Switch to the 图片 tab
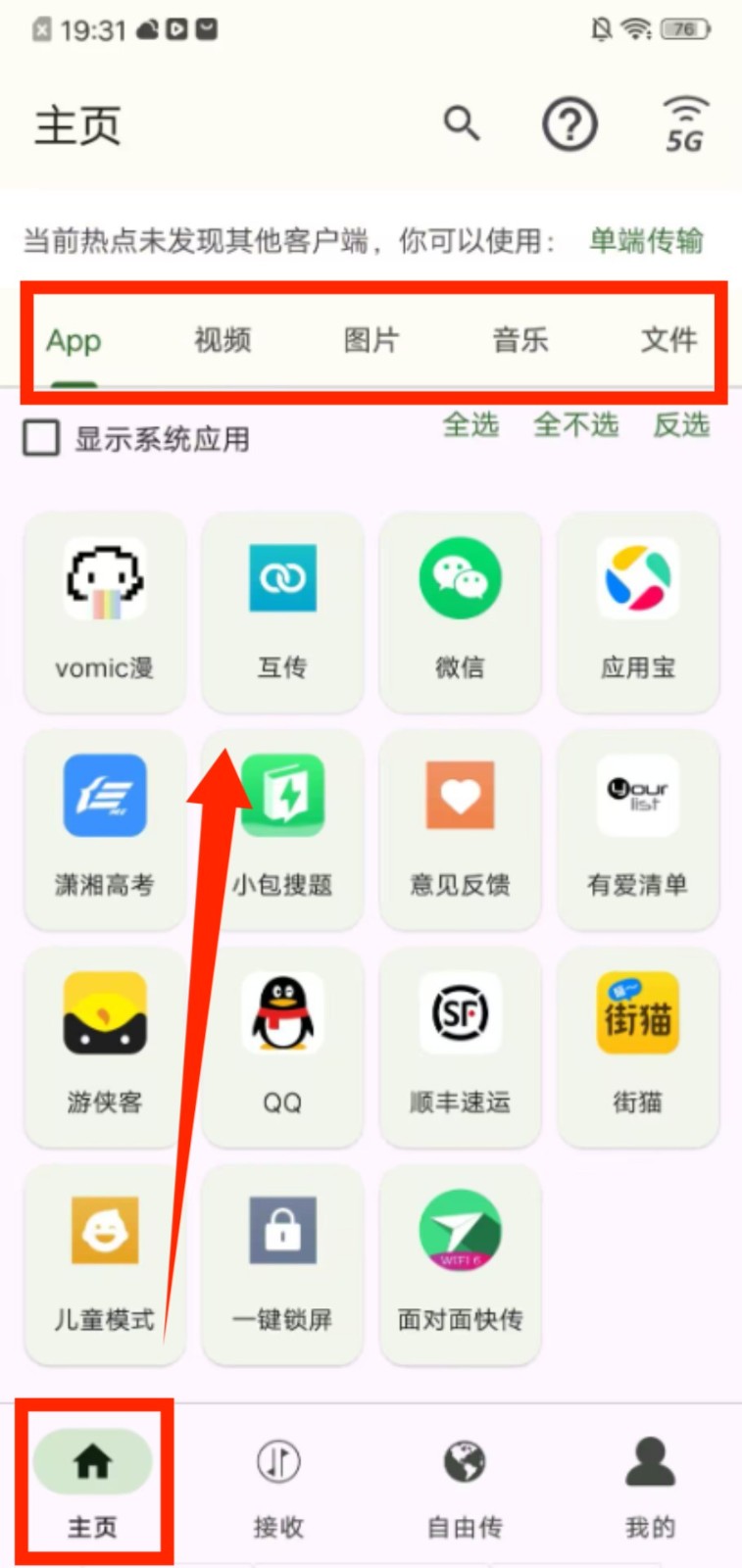The height and width of the screenshot is (1568, 742). pos(371,340)
